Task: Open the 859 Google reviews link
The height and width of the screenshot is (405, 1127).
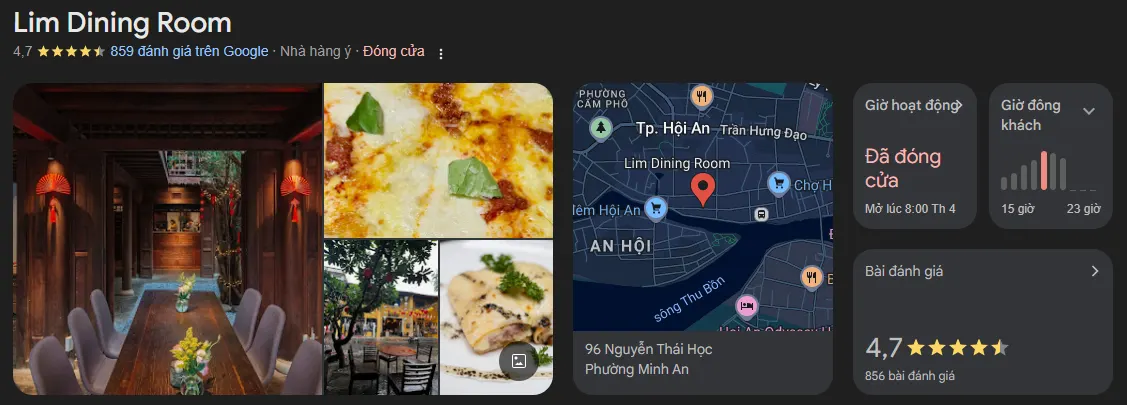Action: point(189,51)
